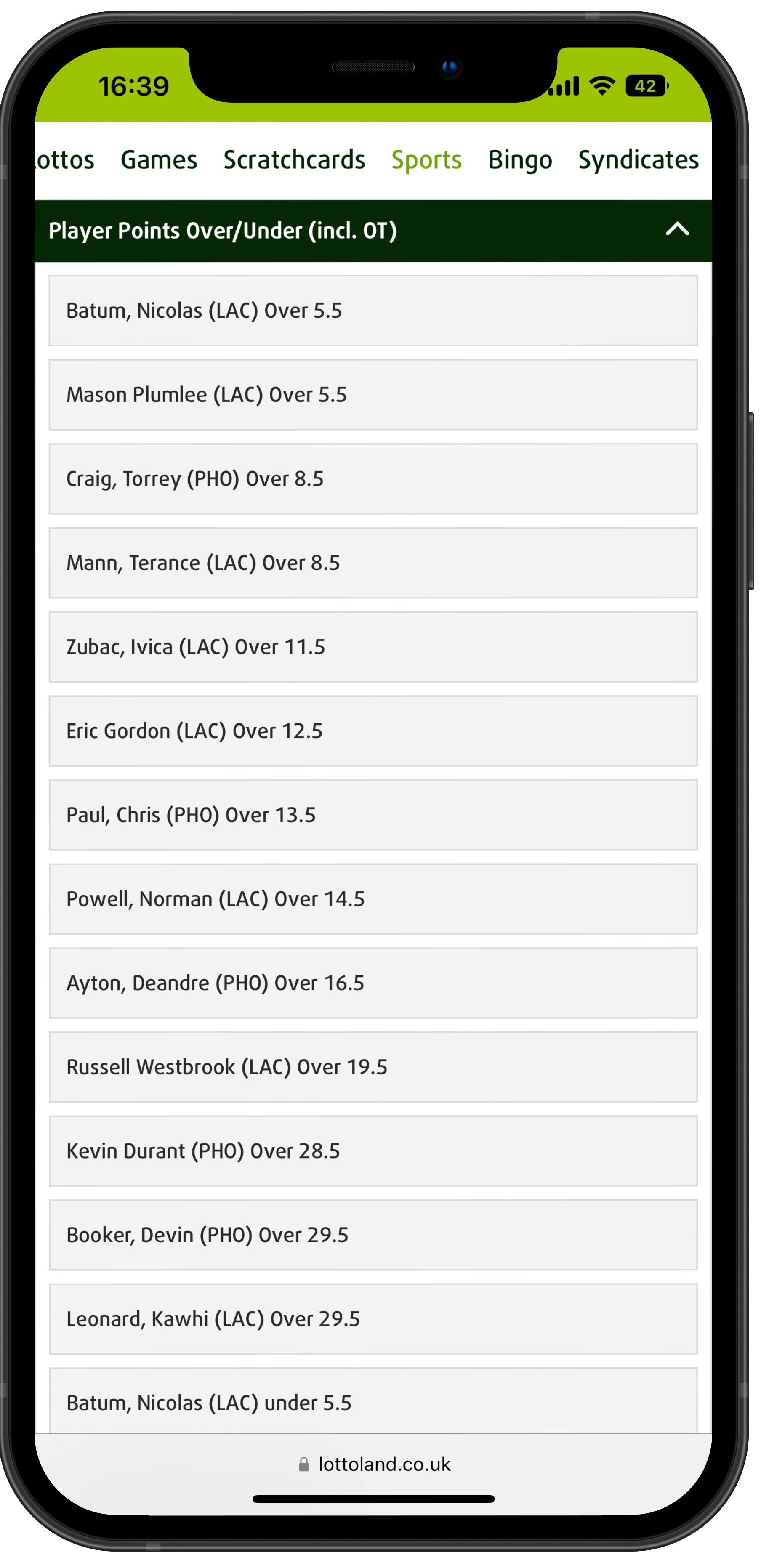
Task: Select Batum, Nicolas (LAC) Over 5.5
Action: click(x=373, y=311)
